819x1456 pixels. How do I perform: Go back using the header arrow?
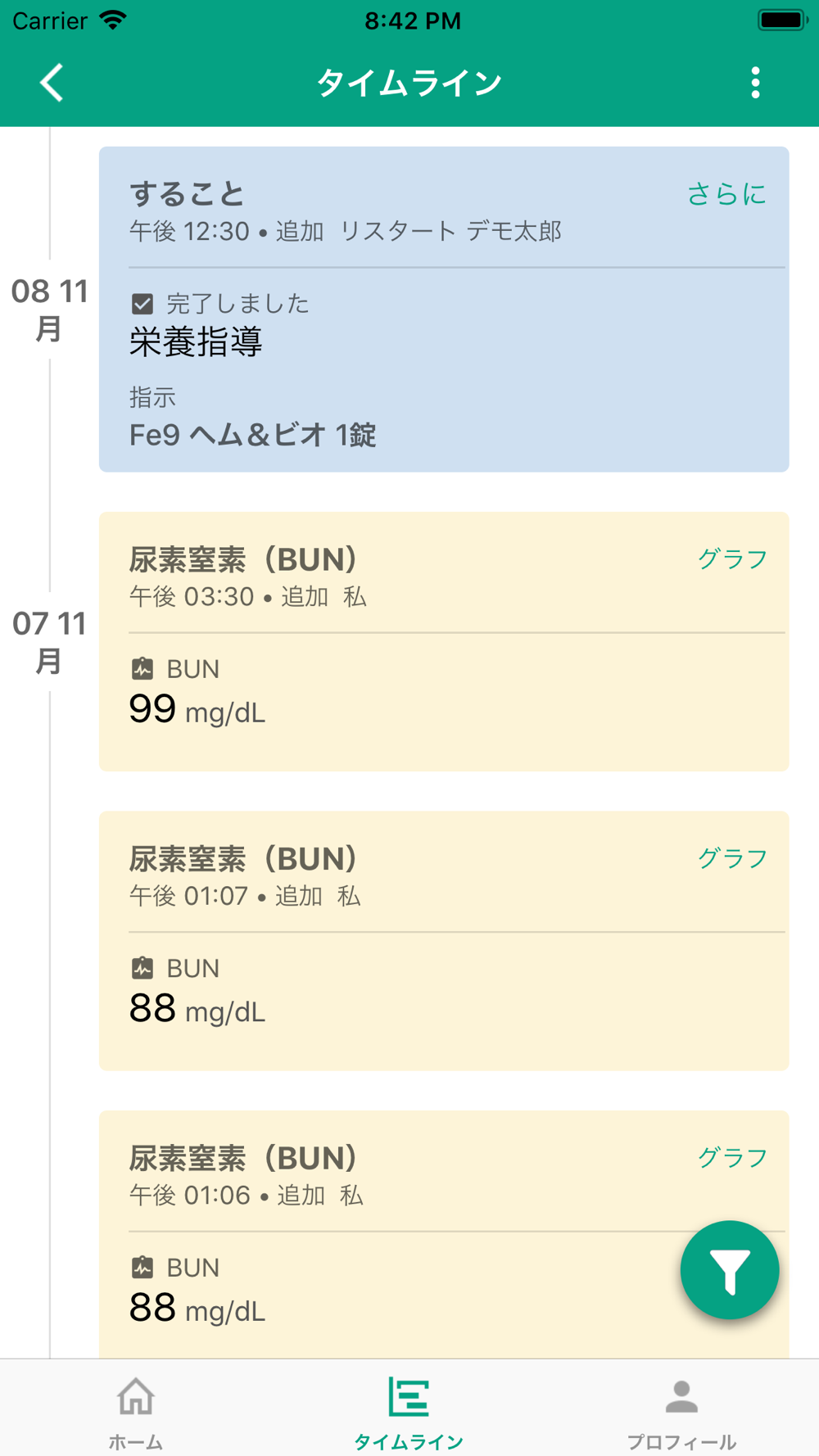(x=52, y=83)
